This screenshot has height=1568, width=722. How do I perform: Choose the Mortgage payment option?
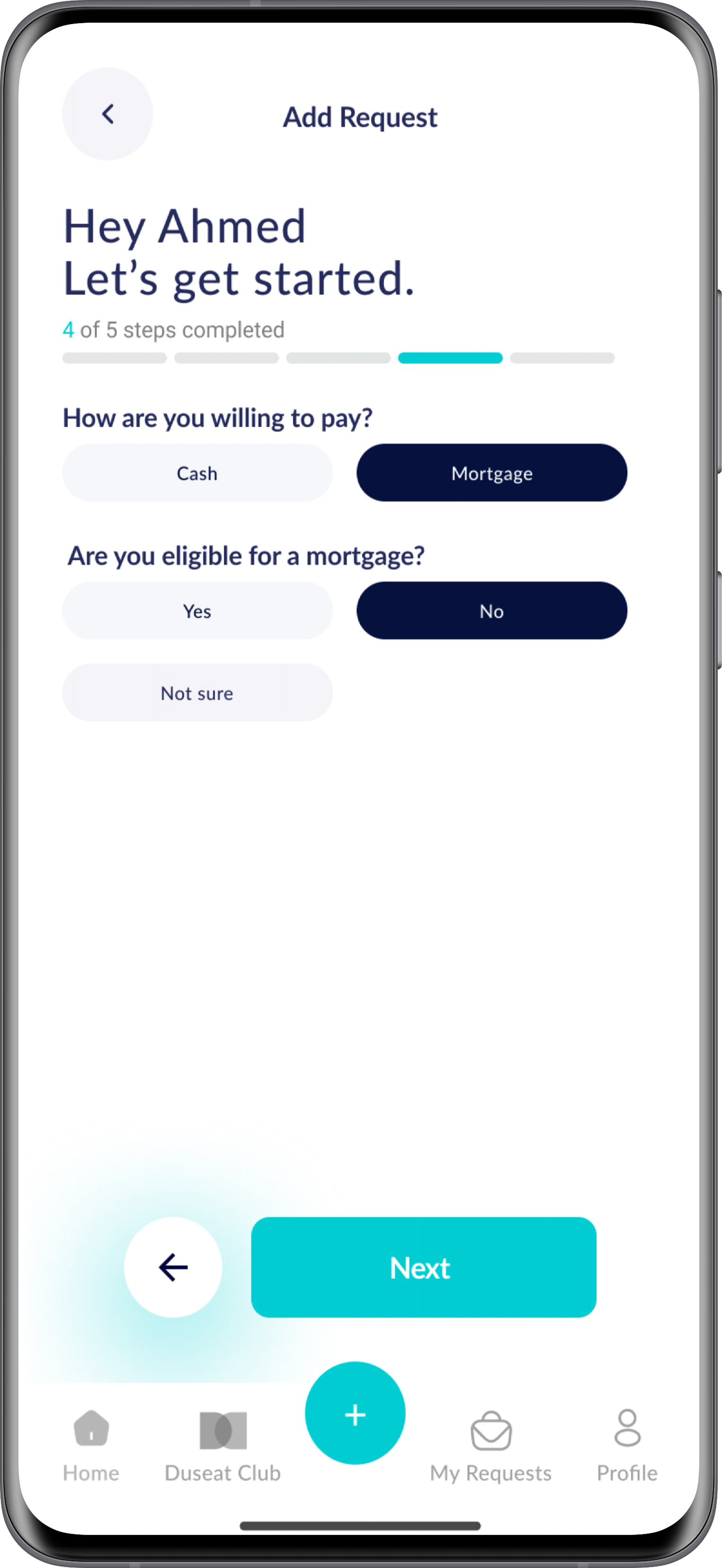491,473
